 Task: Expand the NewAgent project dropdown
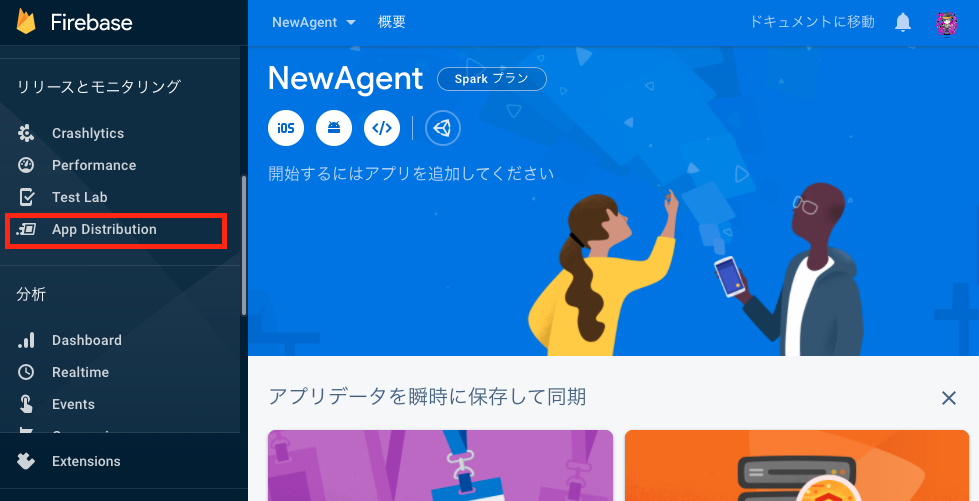pos(314,22)
